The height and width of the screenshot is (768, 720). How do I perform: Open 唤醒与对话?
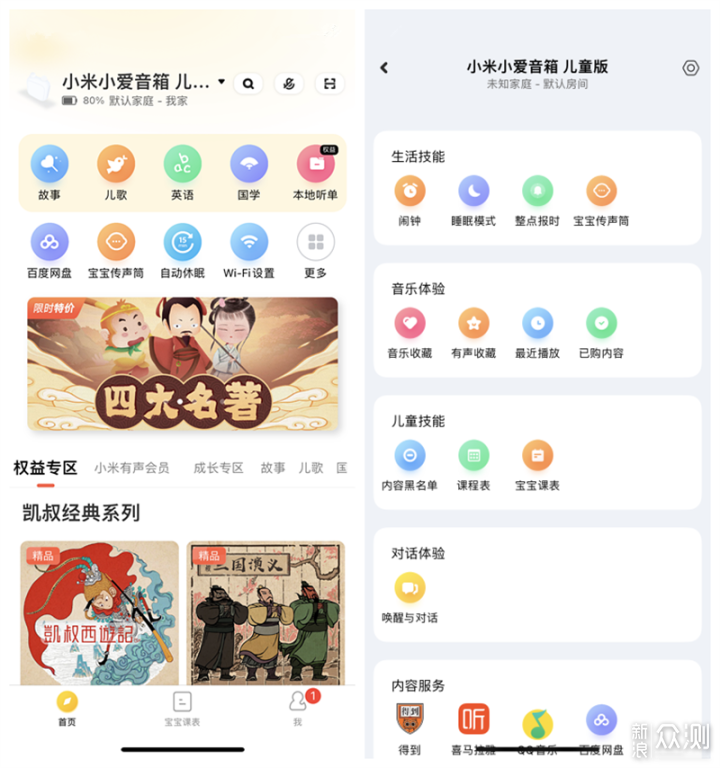(x=409, y=596)
